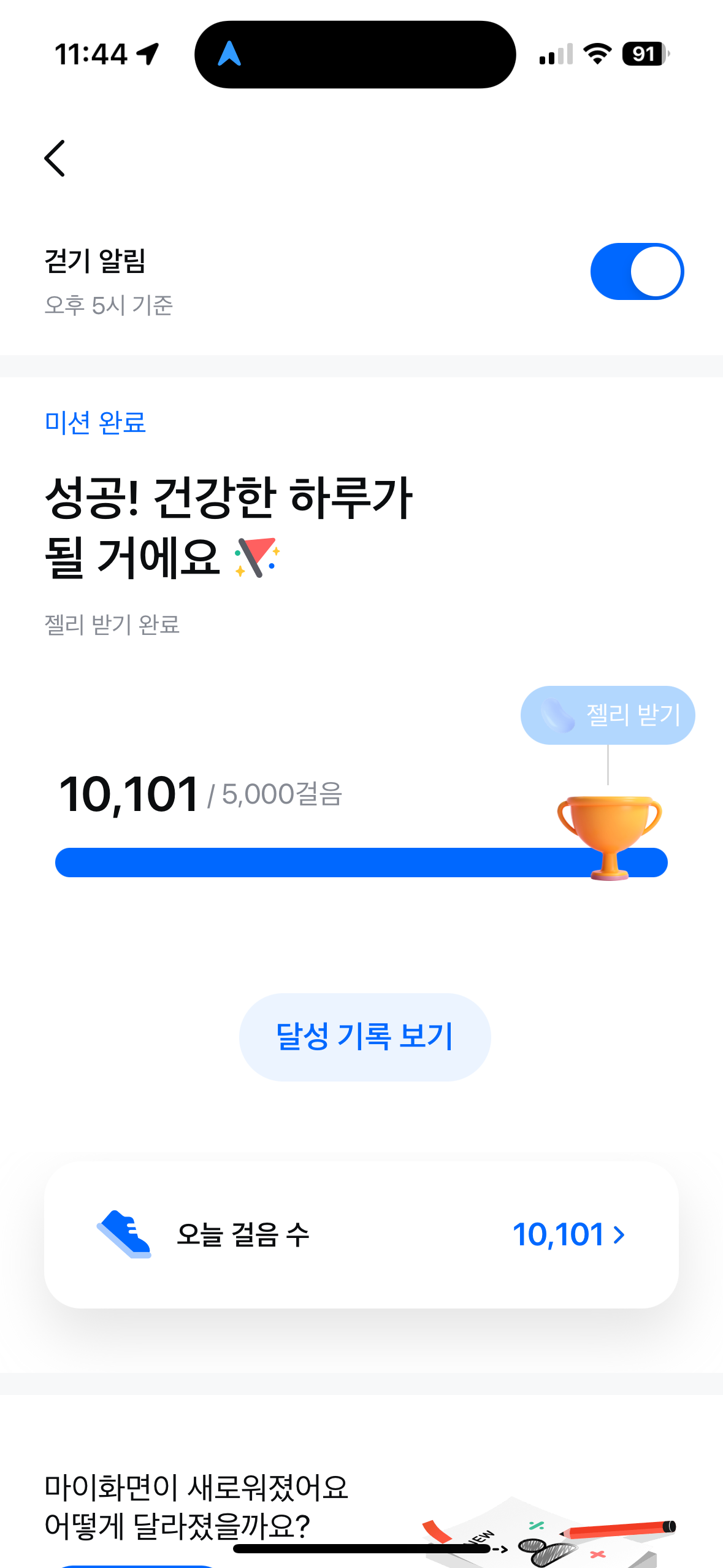Tap the 젤리 받기 bubble
723x1568 pixels.
[608, 715]
